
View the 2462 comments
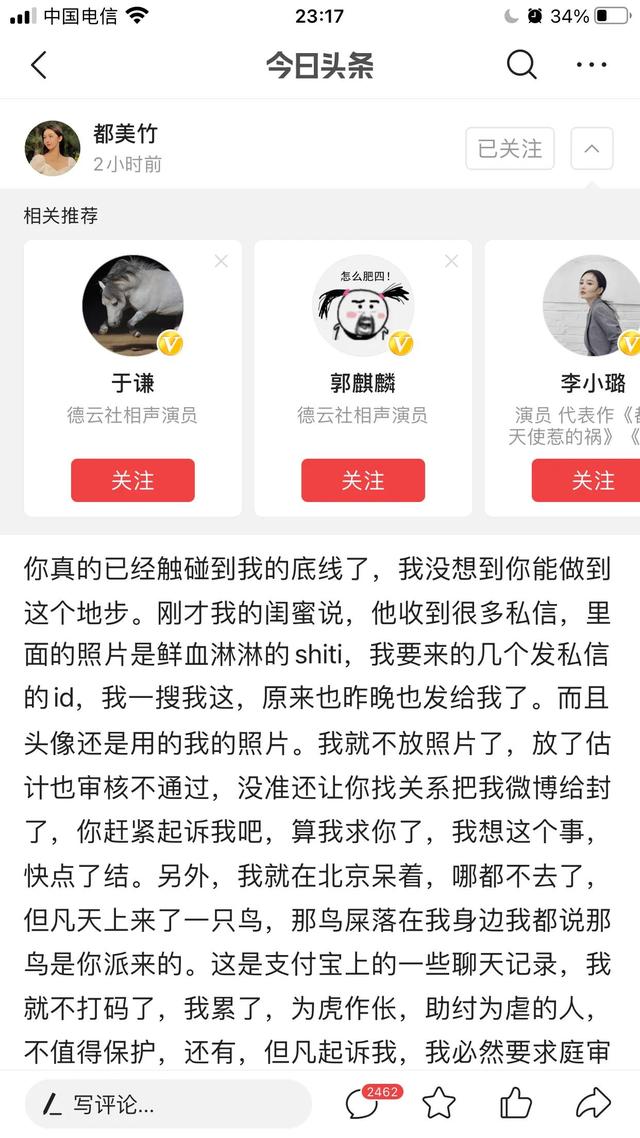pos(364,1103)
